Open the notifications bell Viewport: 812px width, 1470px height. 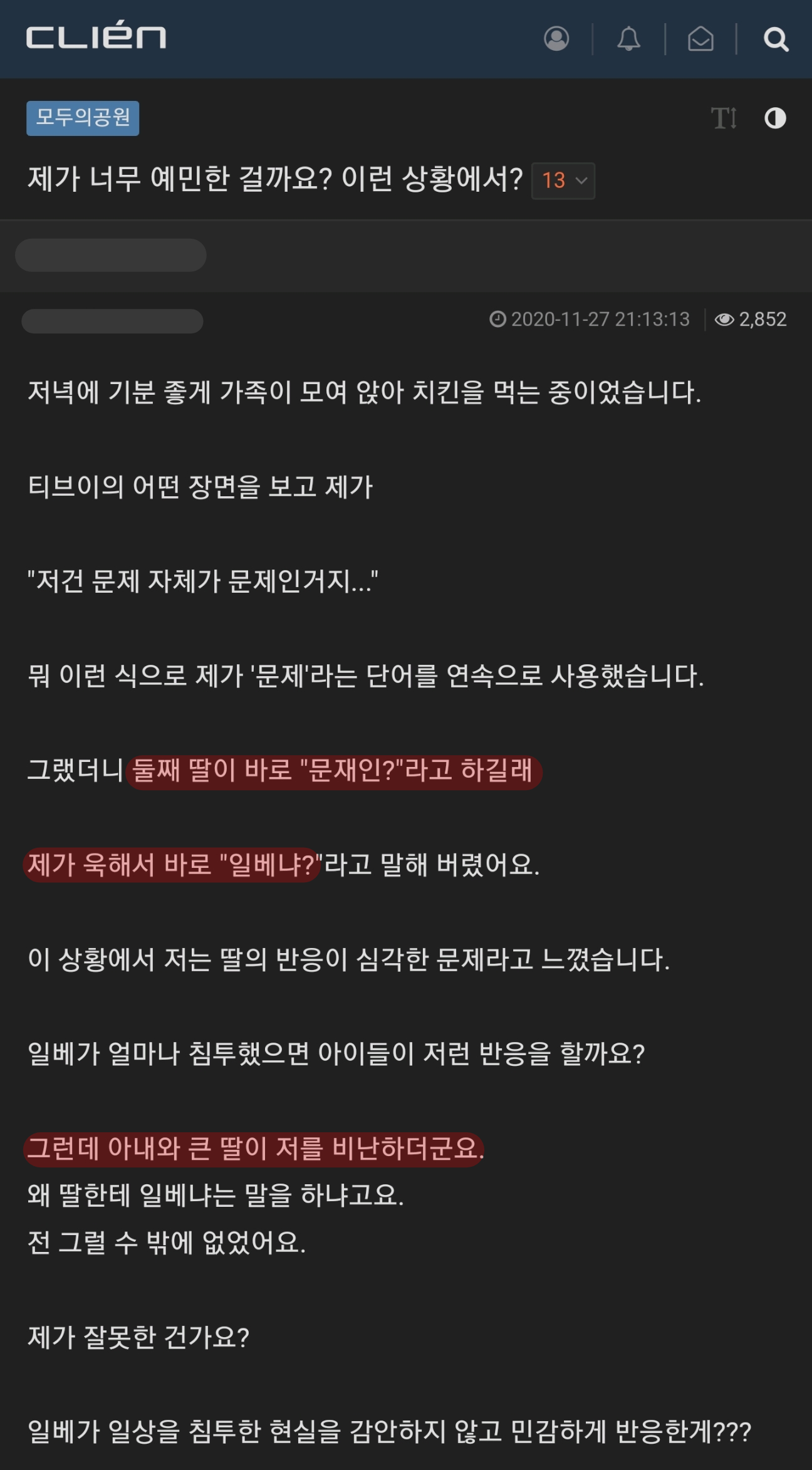[x=628, y=39]
